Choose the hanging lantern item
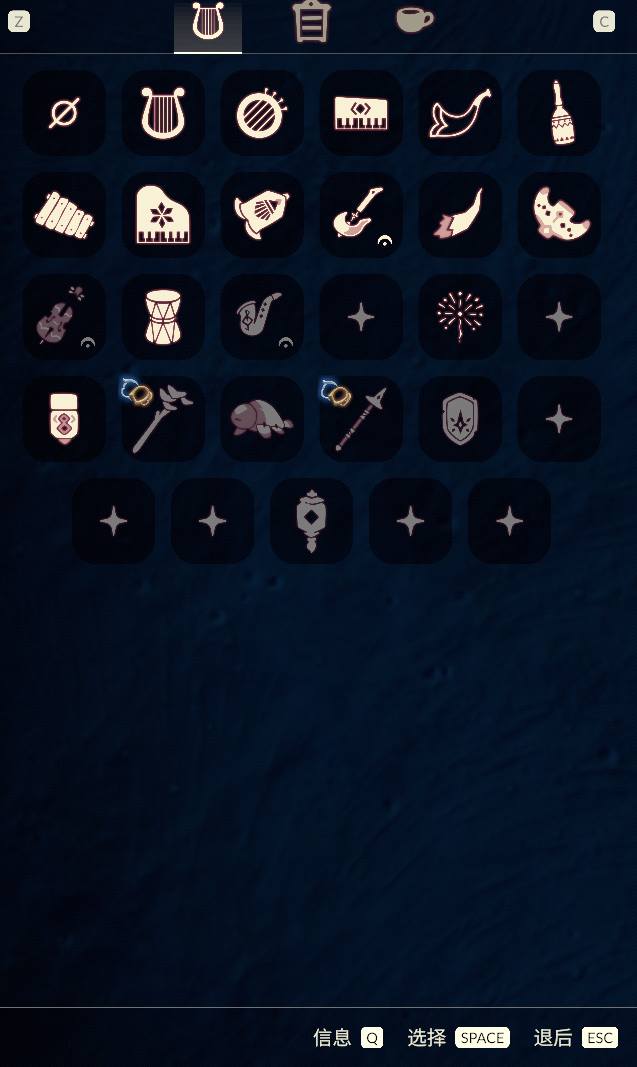637x1067 pixels. (311, 521)
